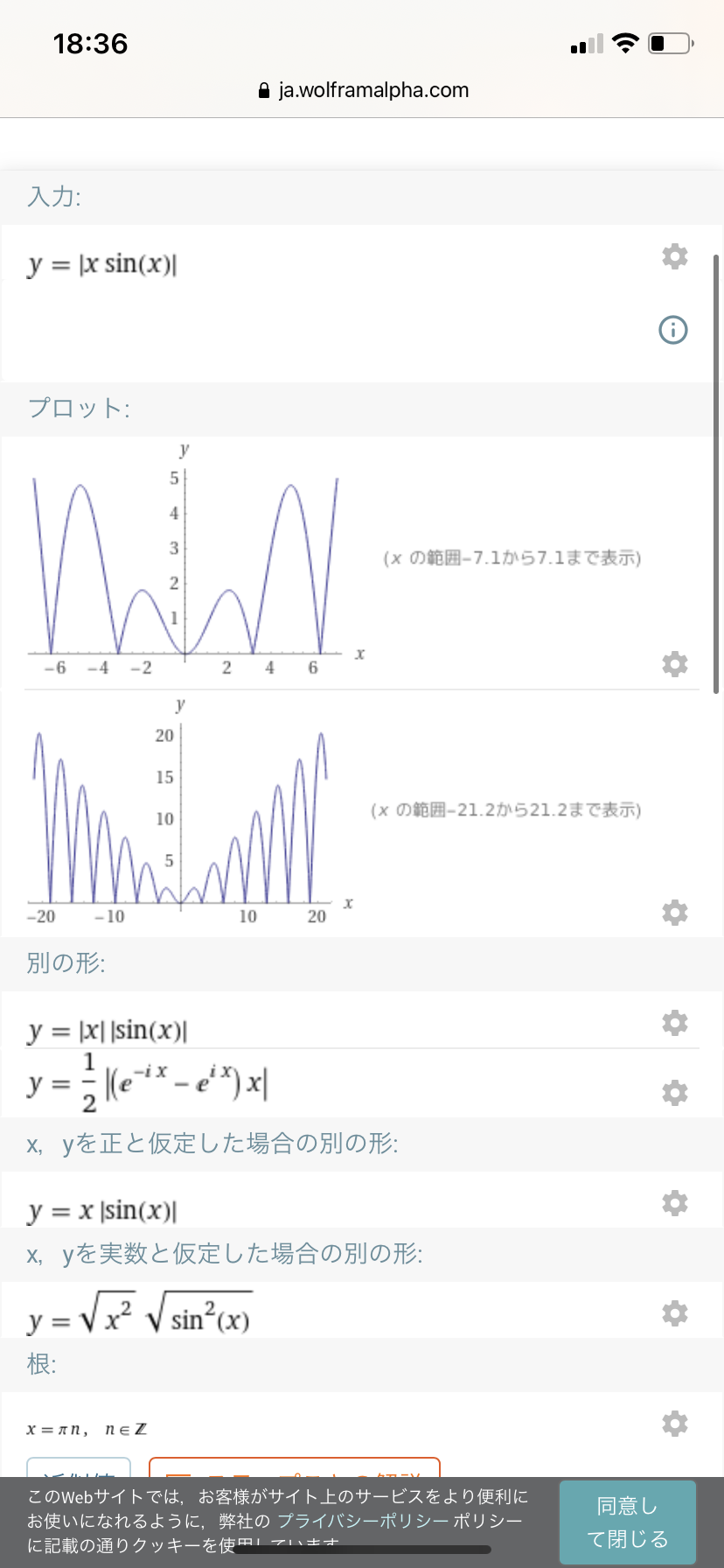This screenshot has width=724, height=1568.
Task: Accept cookies with 同意して閉じる
Action: point(627,1522)
